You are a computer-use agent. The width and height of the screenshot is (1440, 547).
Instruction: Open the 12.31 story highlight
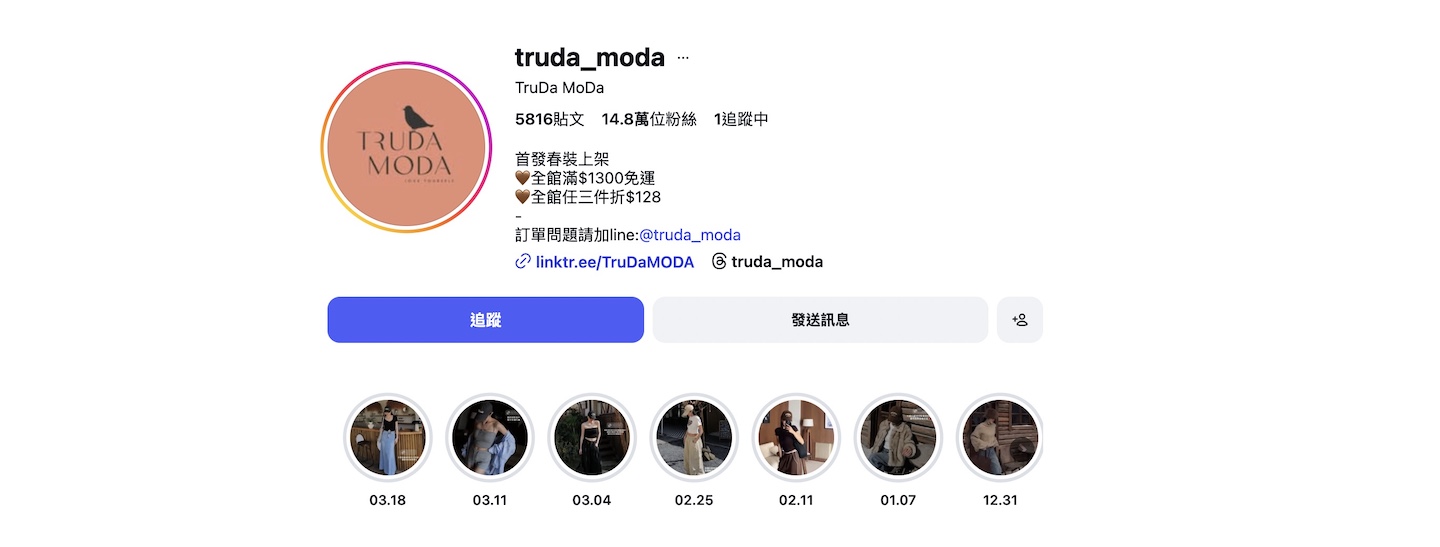tap(1000, 438)
